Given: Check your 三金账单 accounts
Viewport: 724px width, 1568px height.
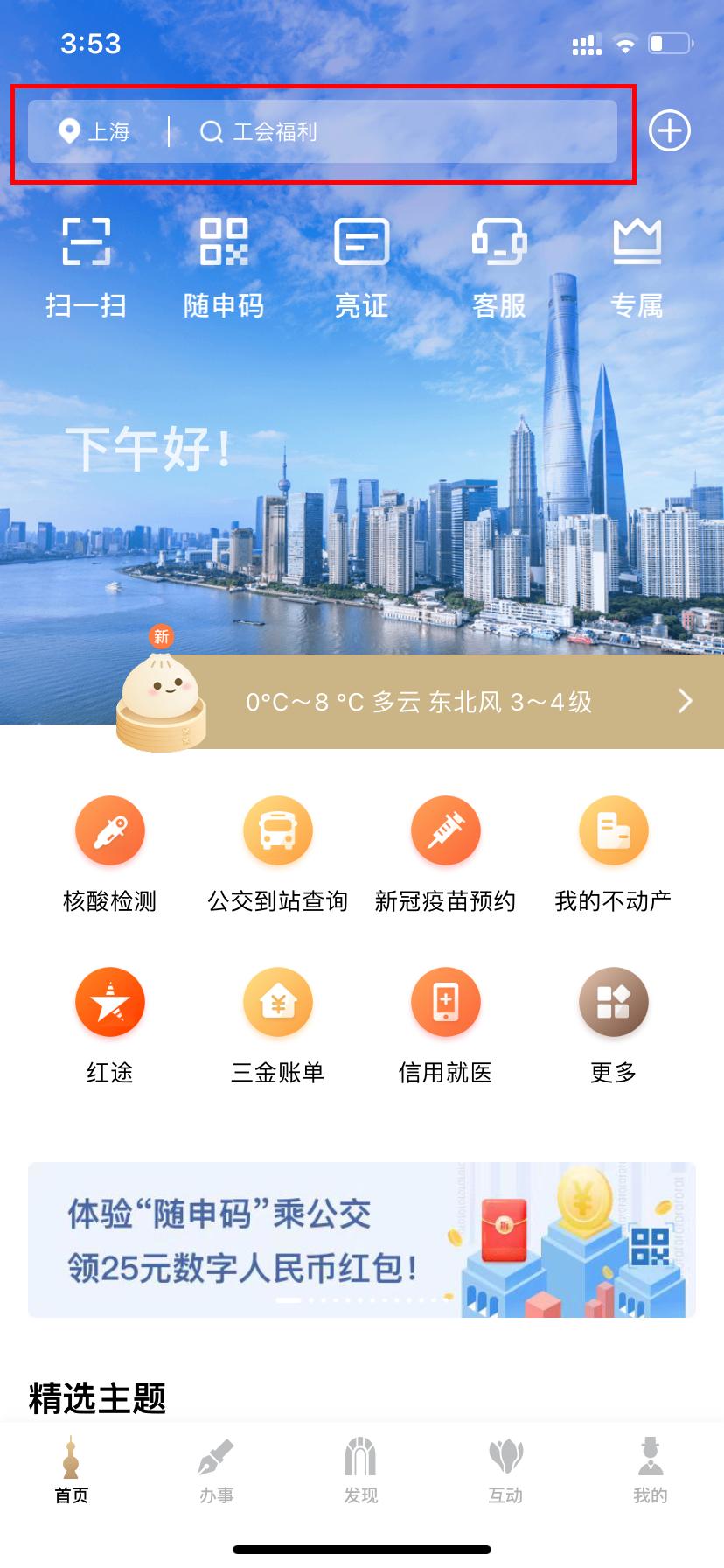Looking at the screenshot, I should click(277, 1024).
